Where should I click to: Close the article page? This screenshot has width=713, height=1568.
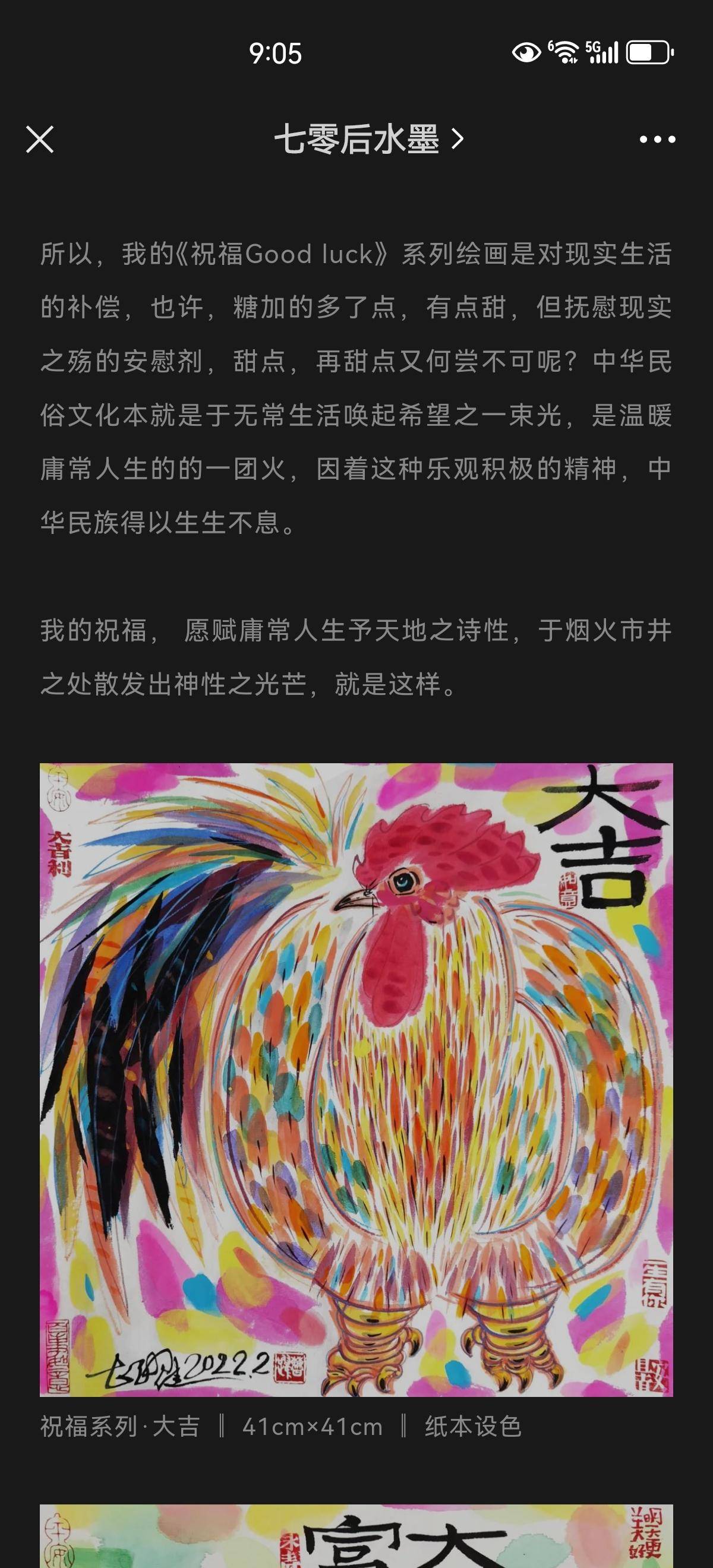[40, 140]
